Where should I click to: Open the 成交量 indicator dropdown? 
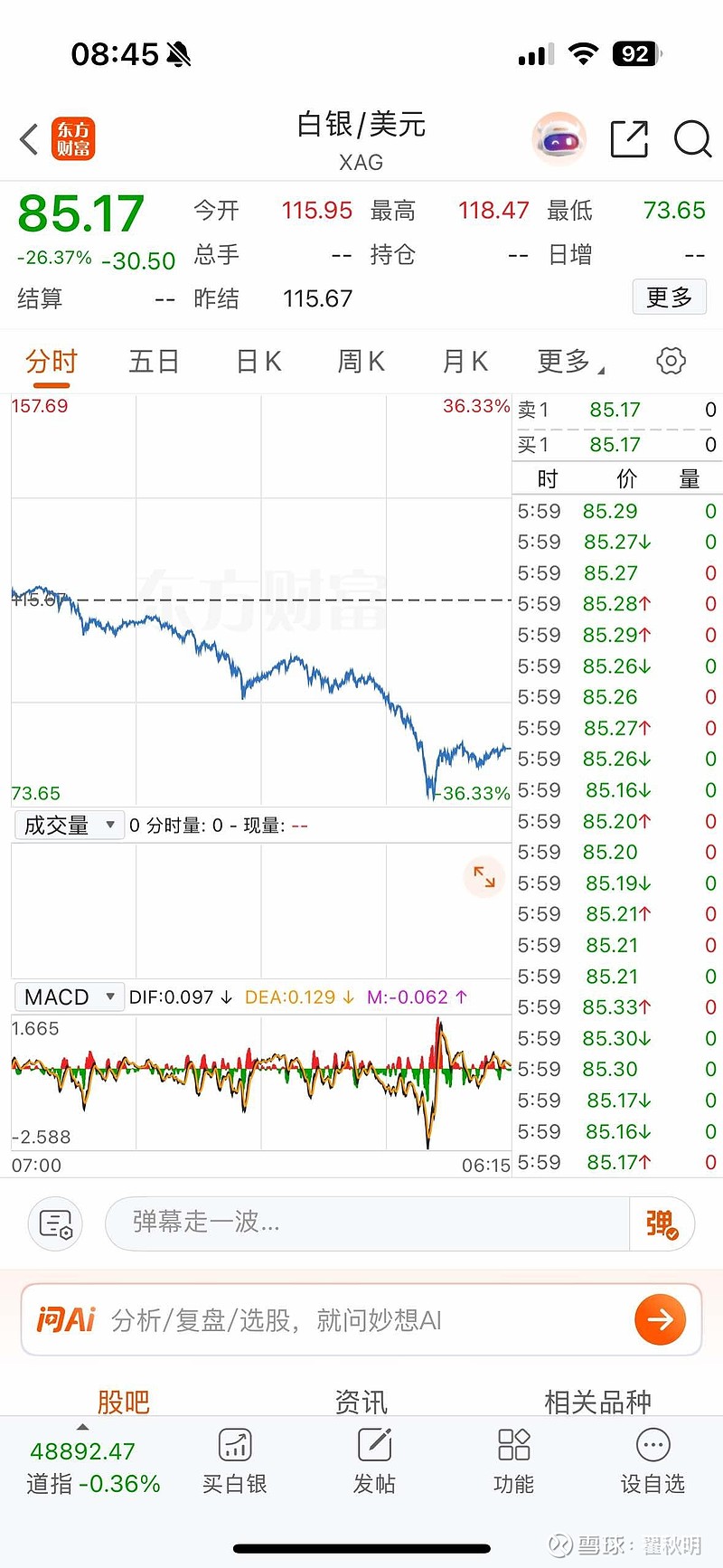(x=68, y=824)
